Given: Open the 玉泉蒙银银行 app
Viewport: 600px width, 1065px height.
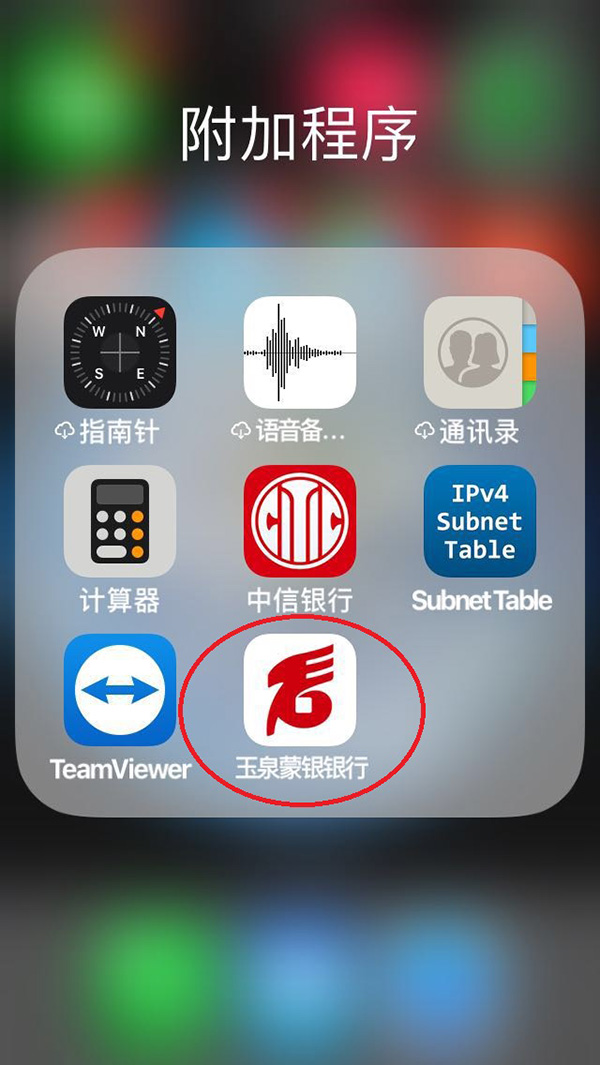Looking at the screenshot, I should [300, 690].
